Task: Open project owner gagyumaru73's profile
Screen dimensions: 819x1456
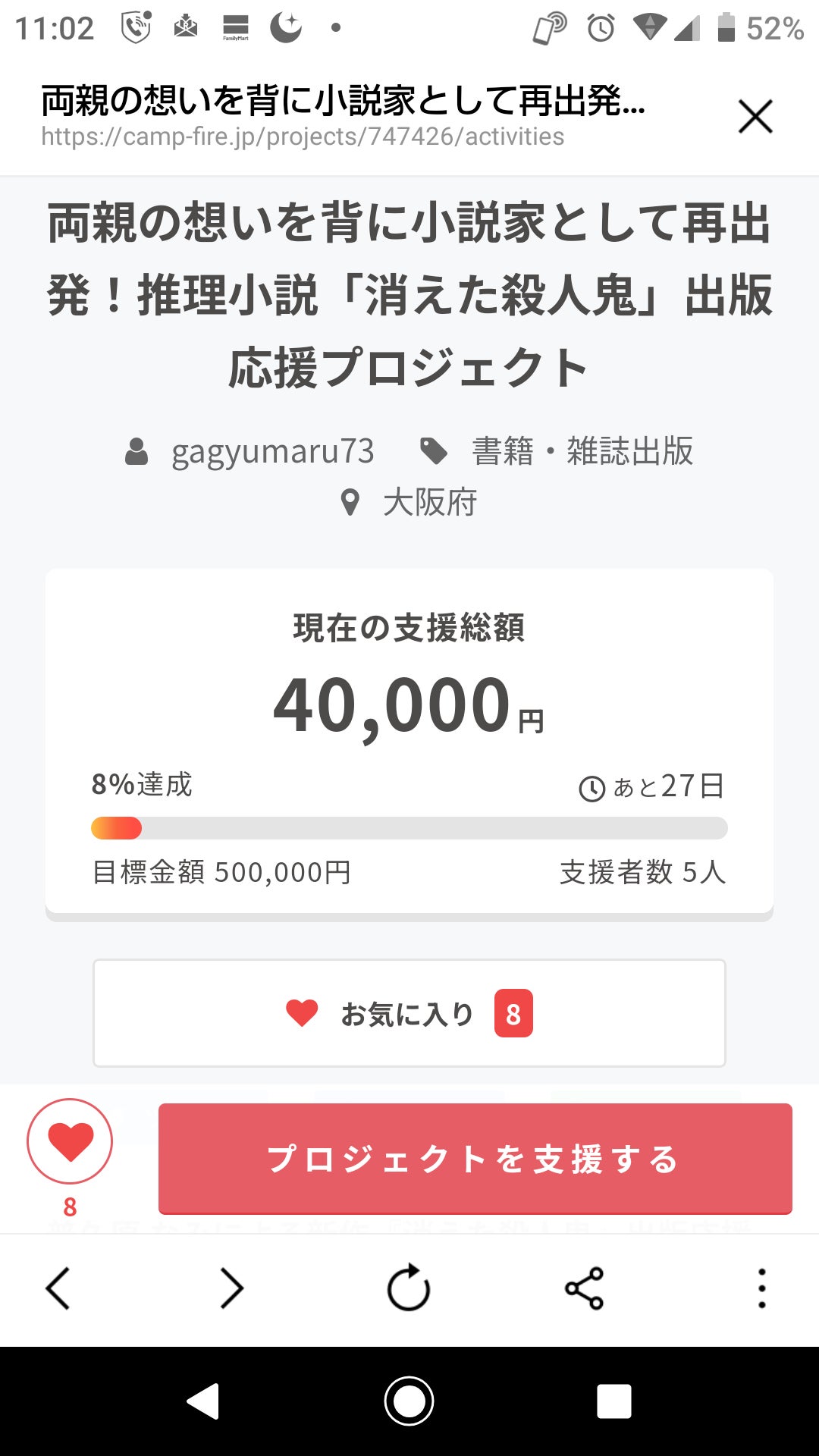Action: tap(272, 451)
